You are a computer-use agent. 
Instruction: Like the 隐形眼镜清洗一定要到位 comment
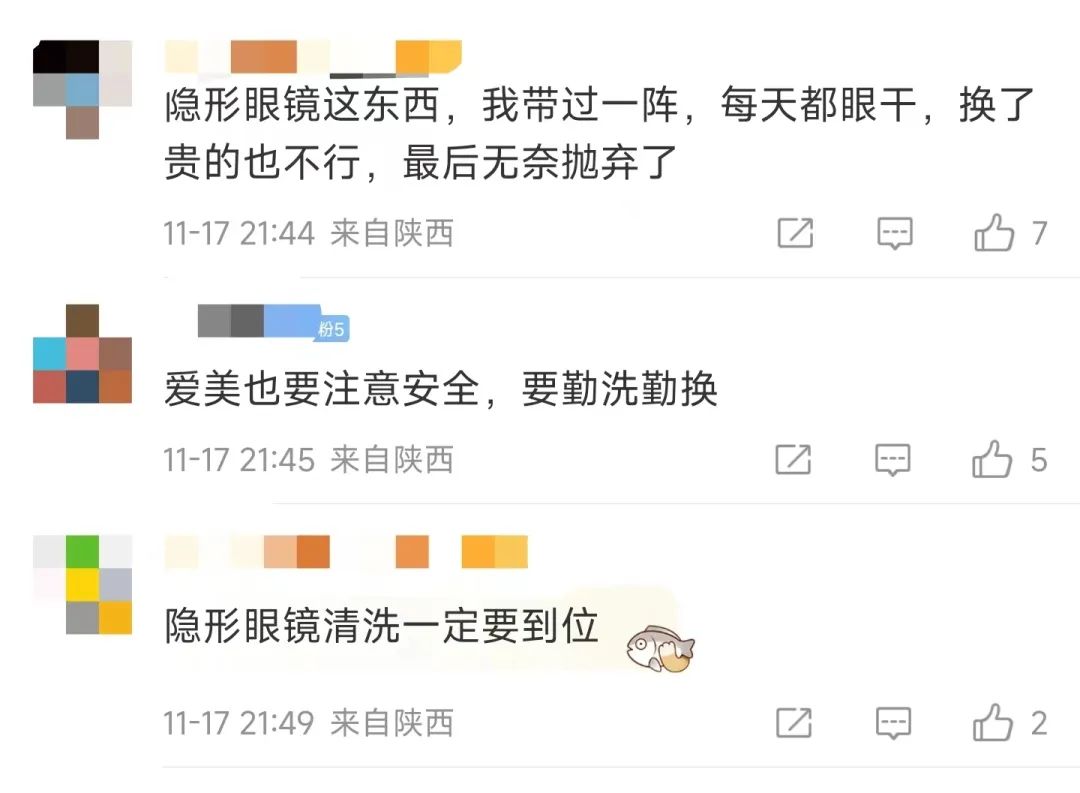pos(993,723)
